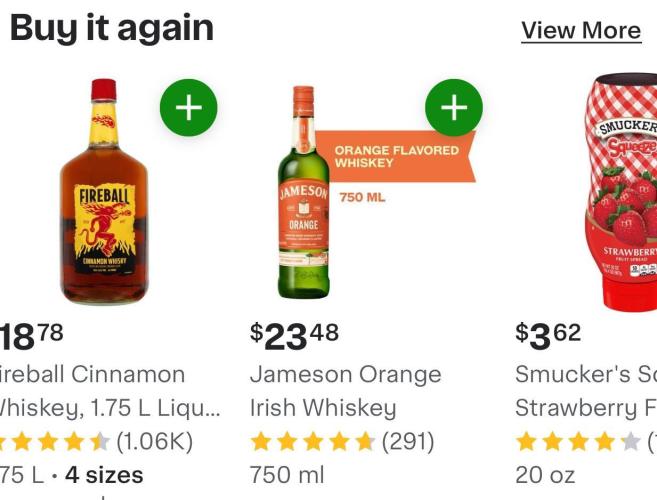
Task: Open the View More link
Action: pos(580,30)
